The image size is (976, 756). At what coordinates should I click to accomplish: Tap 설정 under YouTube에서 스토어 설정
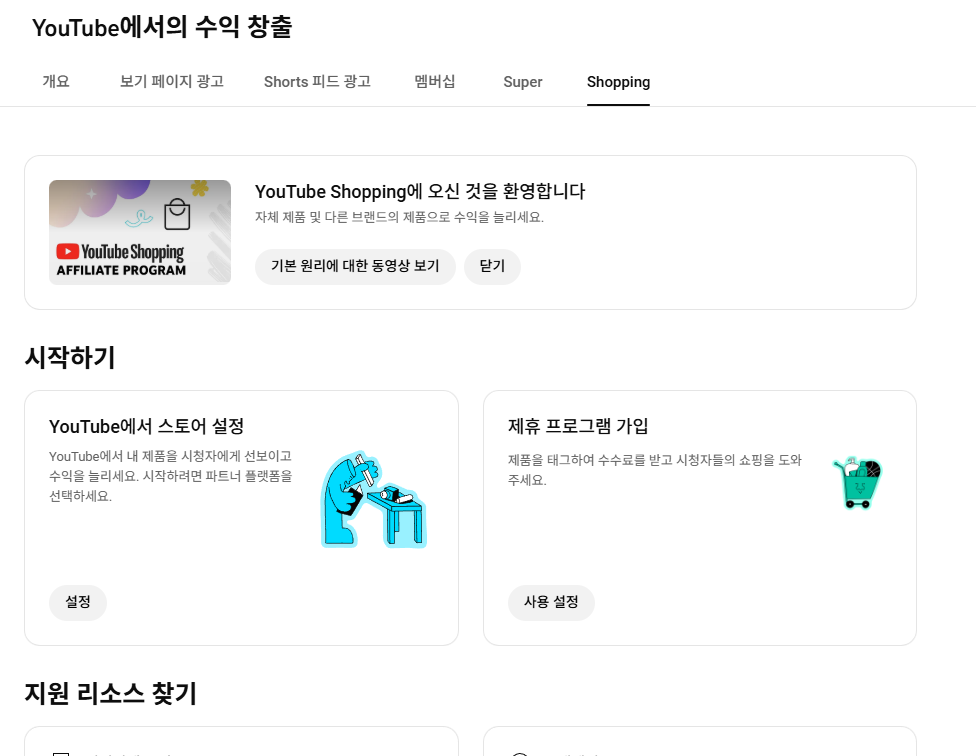point(78,603)
